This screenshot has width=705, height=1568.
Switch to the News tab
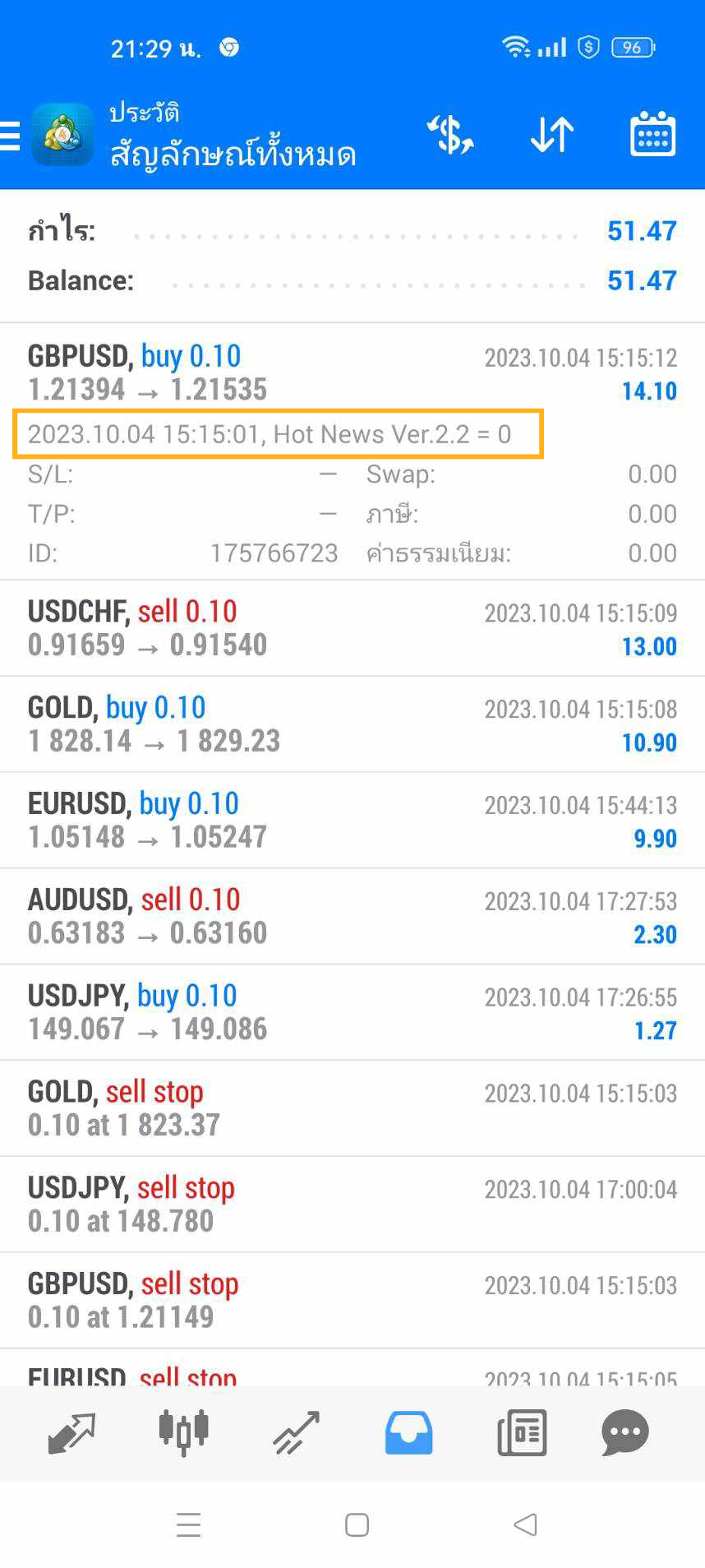(522, 1433)
